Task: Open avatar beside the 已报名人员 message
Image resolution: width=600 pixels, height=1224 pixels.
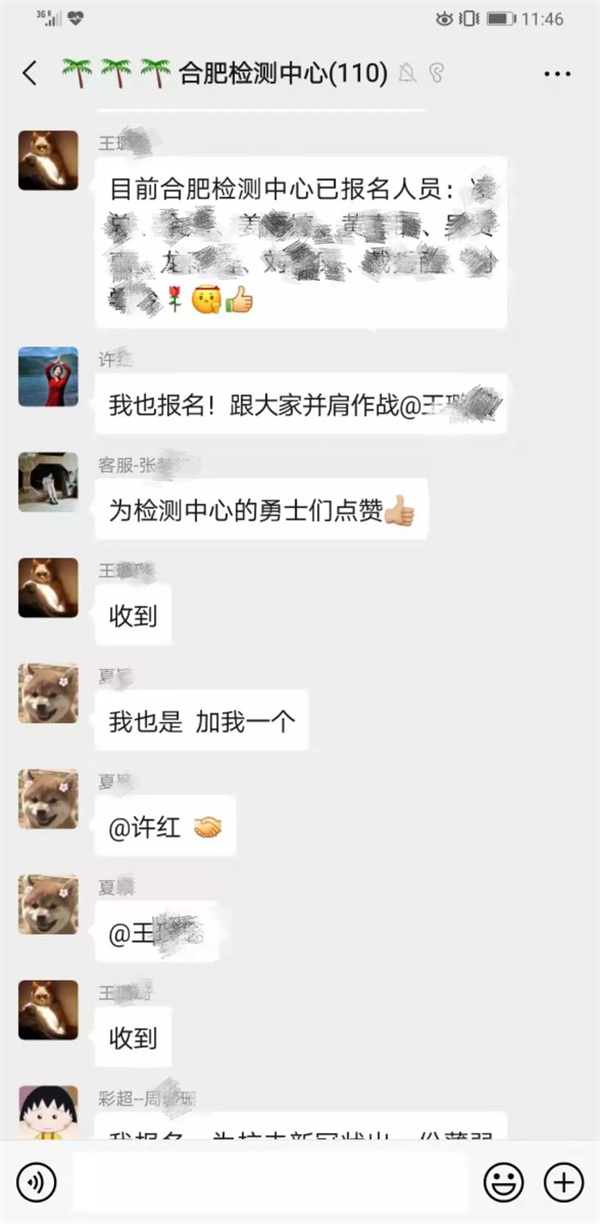Action: (48, 160)
